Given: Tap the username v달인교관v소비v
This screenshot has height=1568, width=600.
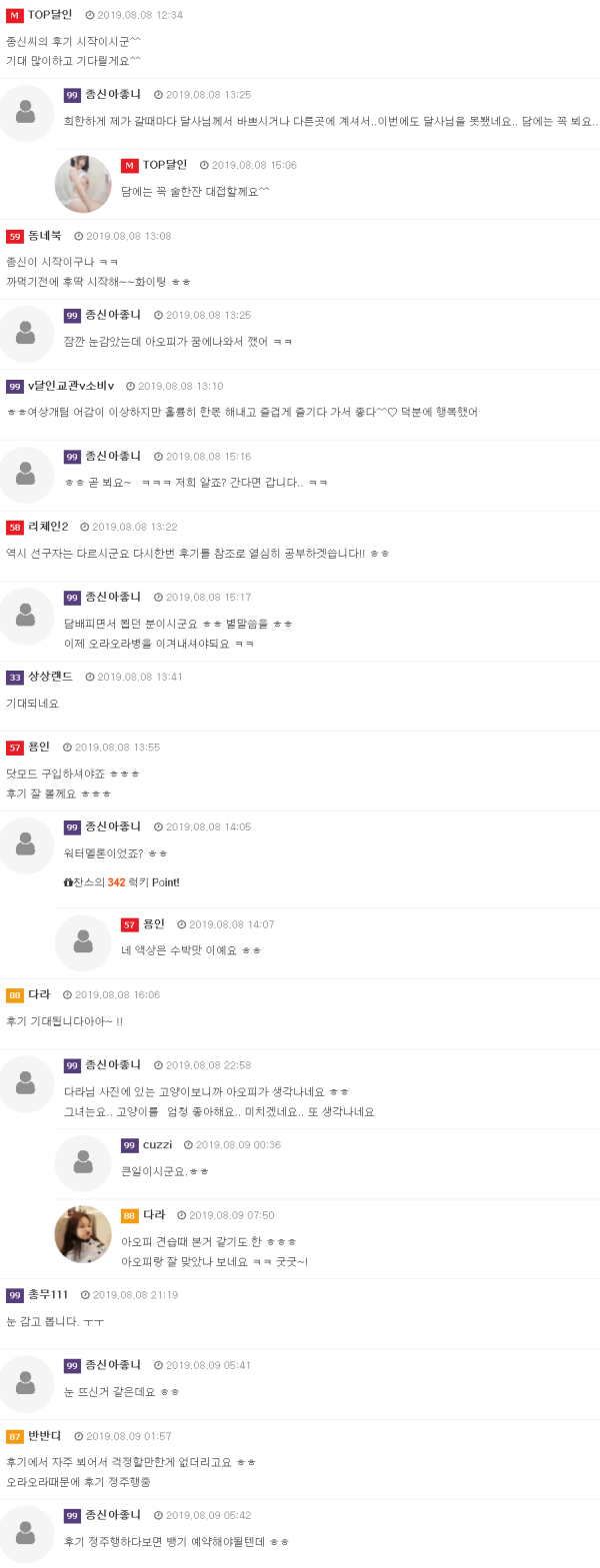Looking at the screenshot, I should 70,386.
